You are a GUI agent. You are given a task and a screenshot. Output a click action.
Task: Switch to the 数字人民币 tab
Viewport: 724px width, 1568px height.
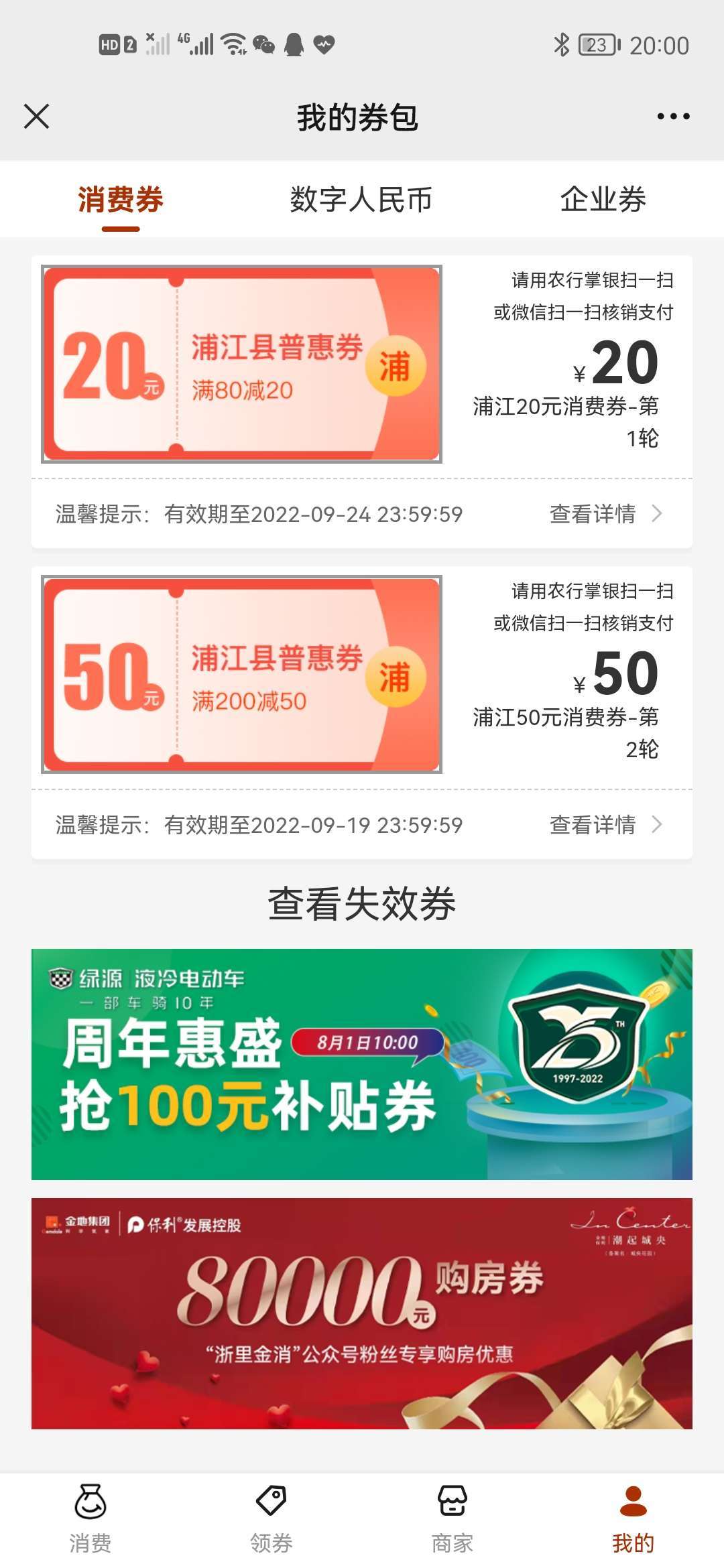coord(361,200)
